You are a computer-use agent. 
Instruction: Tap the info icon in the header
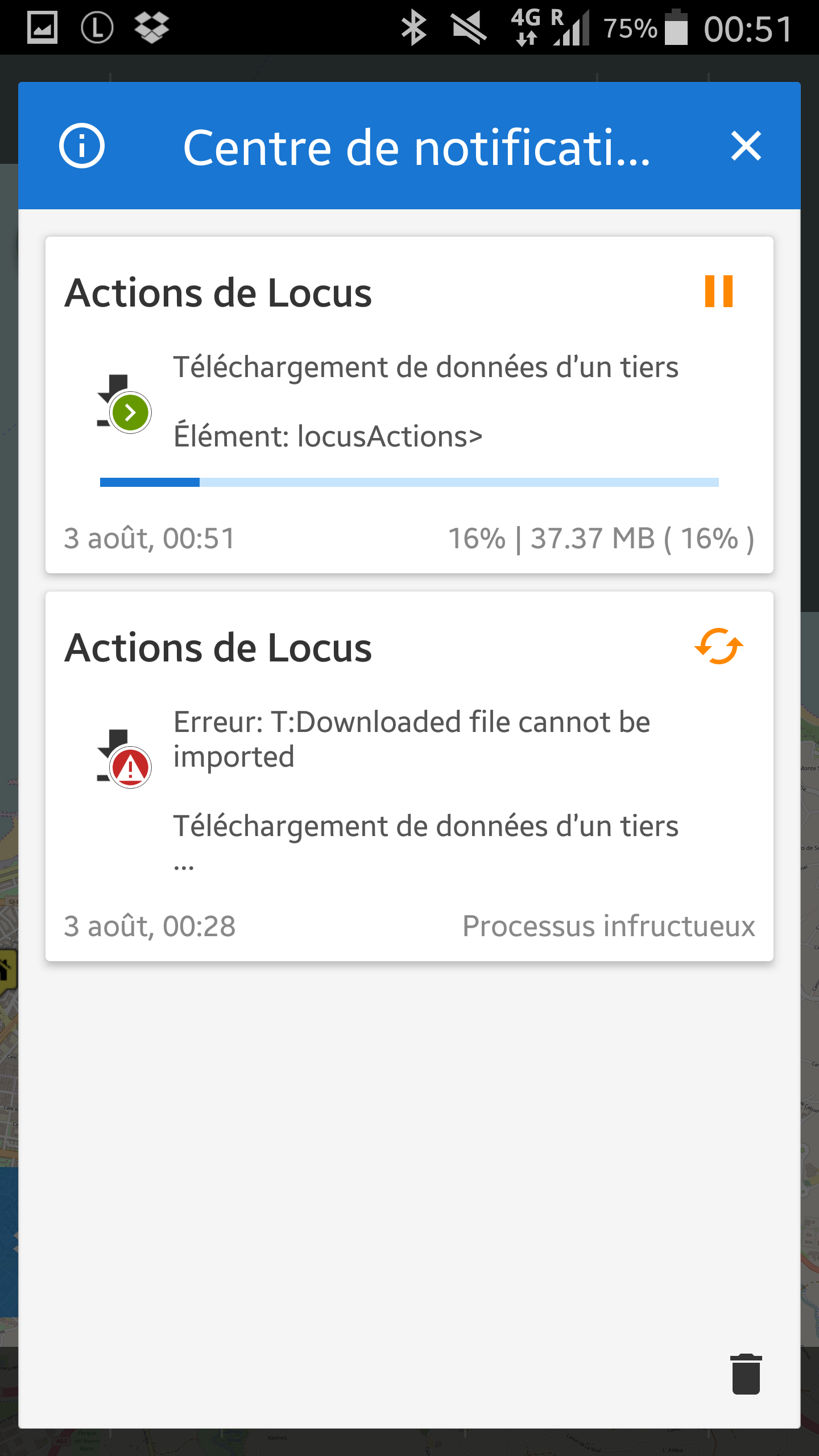click(x=82, y=146)
